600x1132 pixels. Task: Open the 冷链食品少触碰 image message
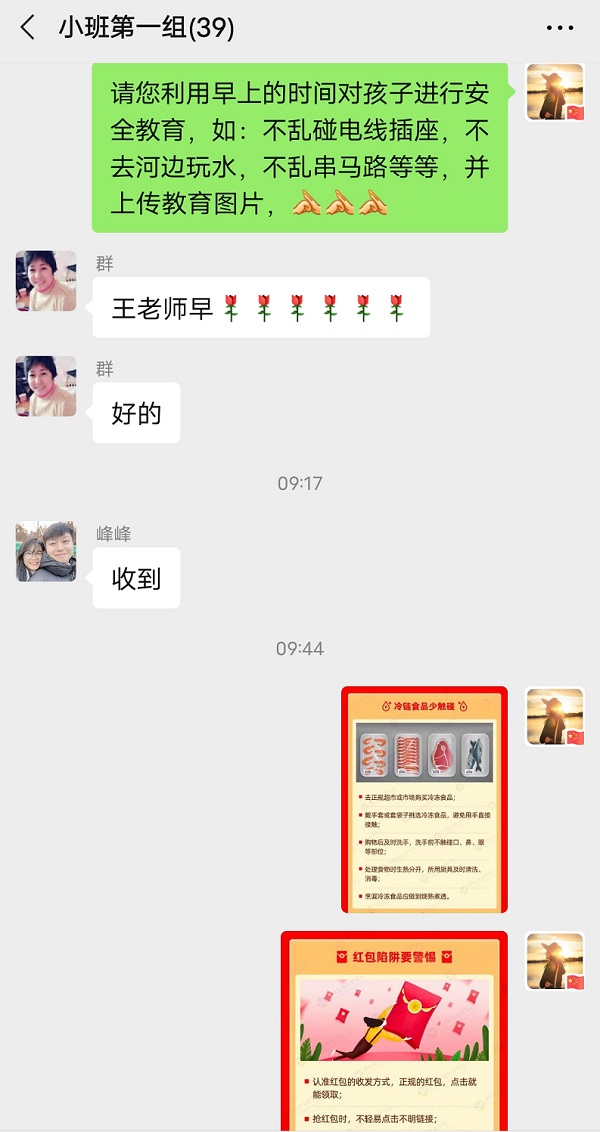tap(424, 799)
